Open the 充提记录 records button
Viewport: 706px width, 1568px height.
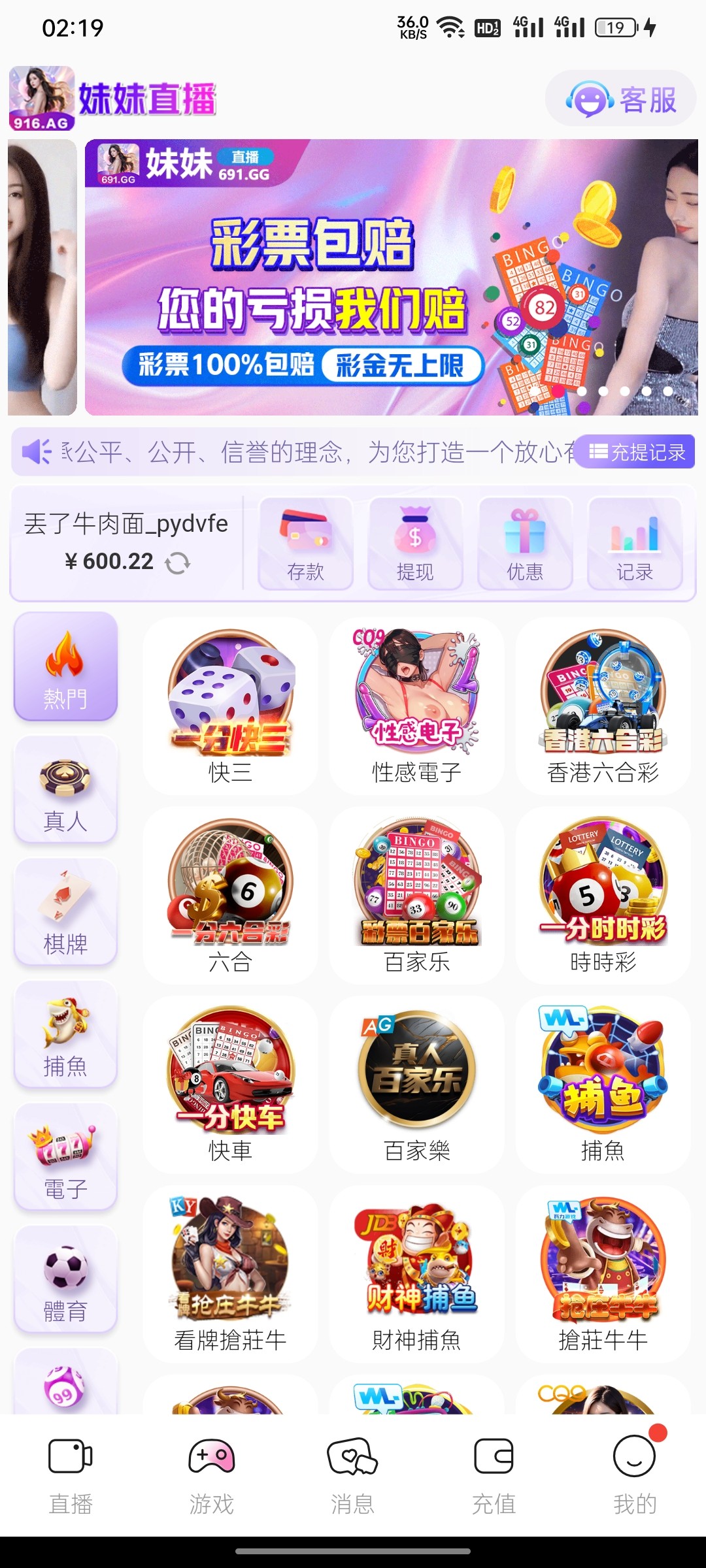pyautogui.click(x=637, y=452)
